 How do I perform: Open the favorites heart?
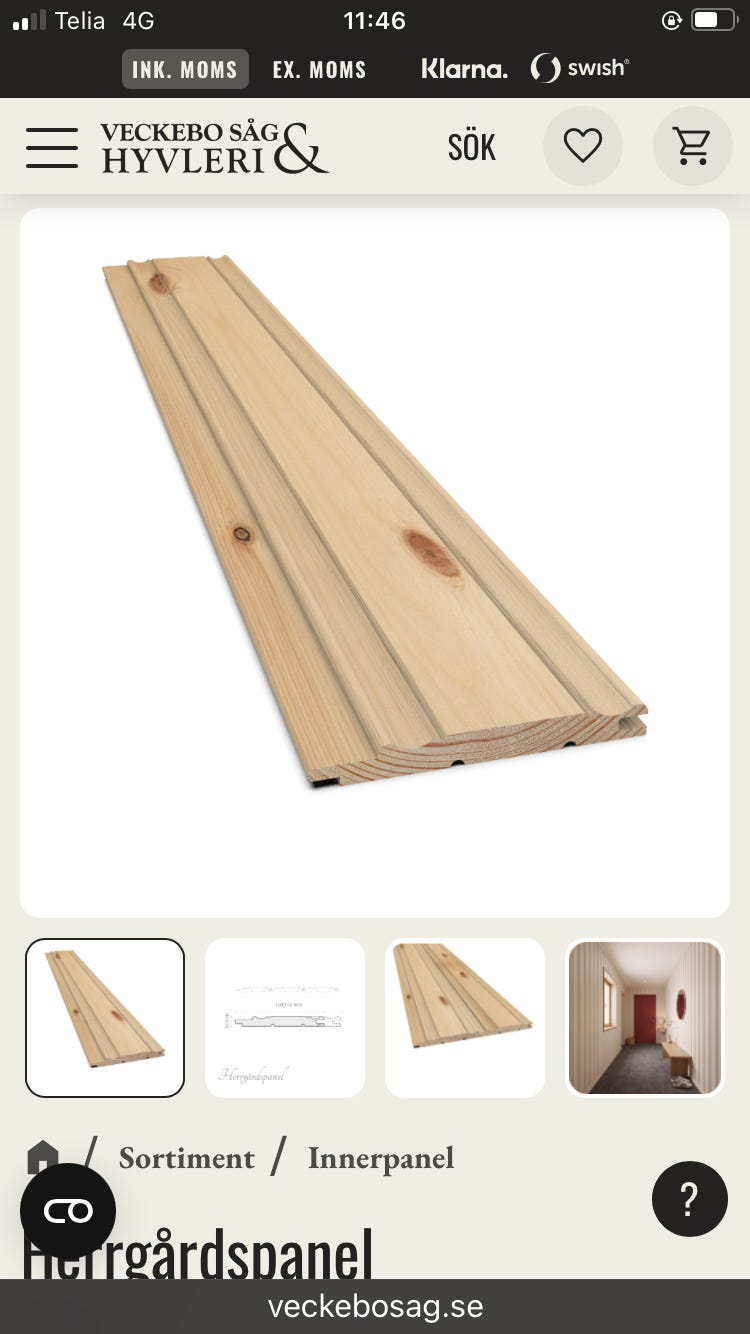[x=583, y=146]
